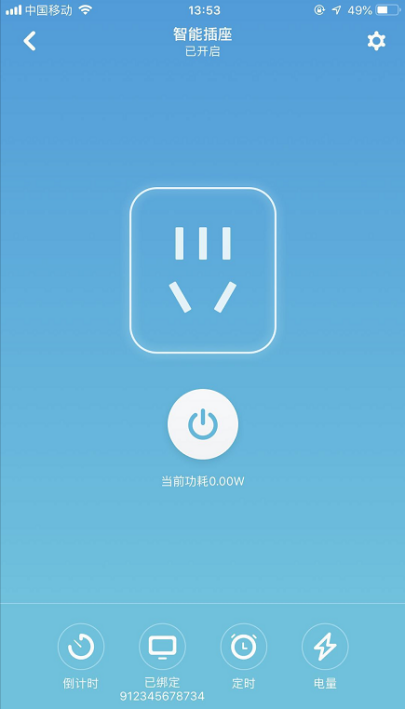
Task: Go back using the top-left arrow
Action: [x=29, y=41]
